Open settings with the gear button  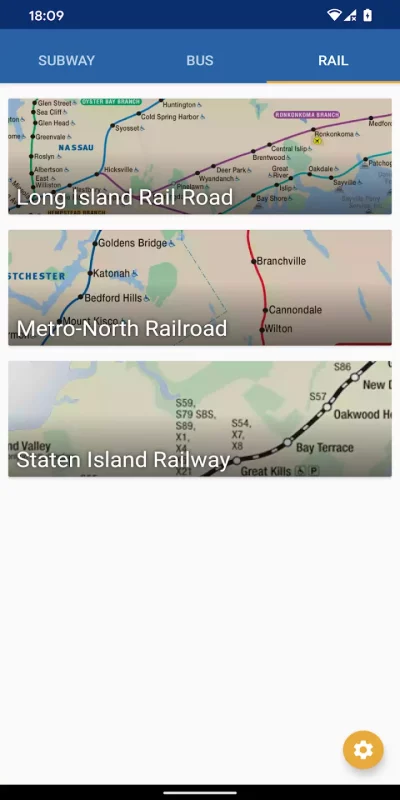click(x=363, y=749)
